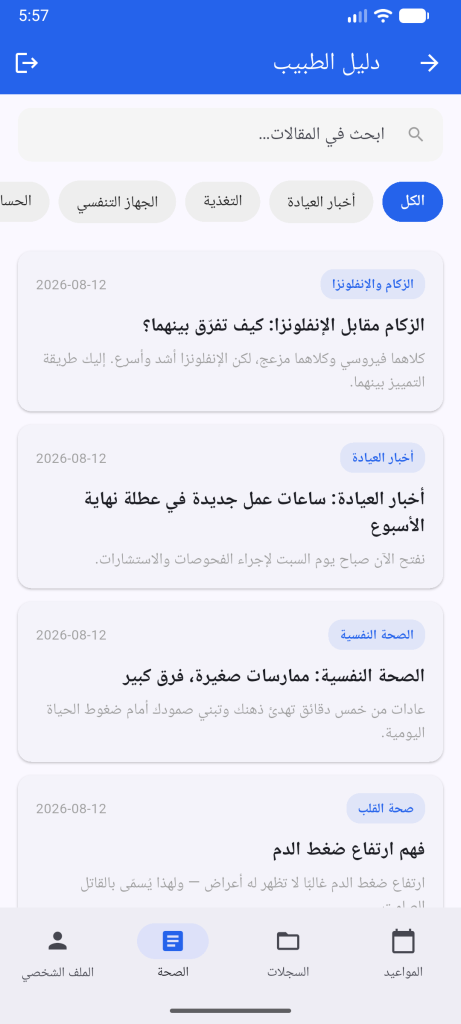The width and height of the screenshot is (461, 1024).
Task: Tap the back arrow next to دليل الطبيب
Action: click(x=429, y=63)
